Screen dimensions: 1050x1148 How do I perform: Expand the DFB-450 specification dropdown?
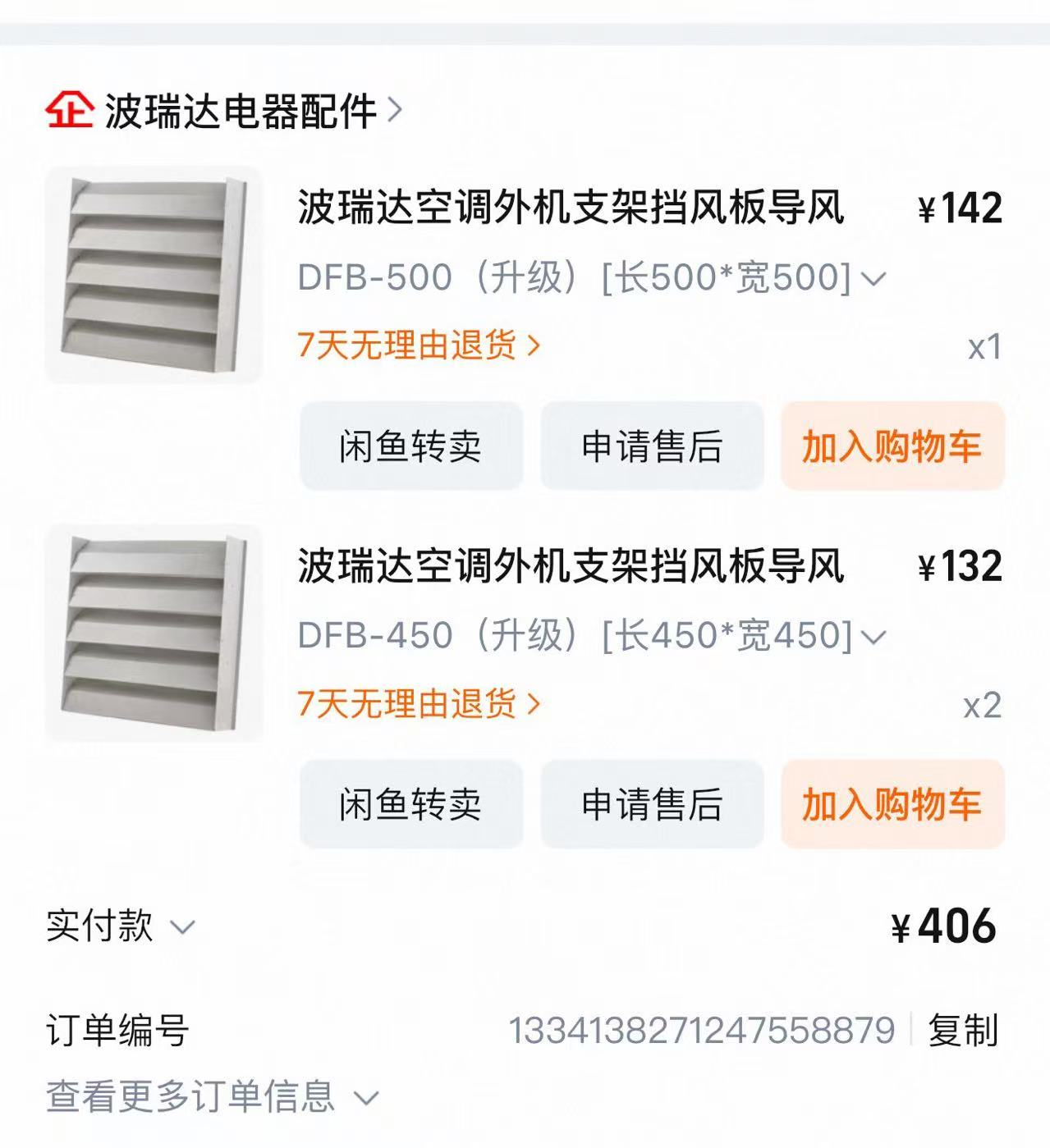[873, 637]
